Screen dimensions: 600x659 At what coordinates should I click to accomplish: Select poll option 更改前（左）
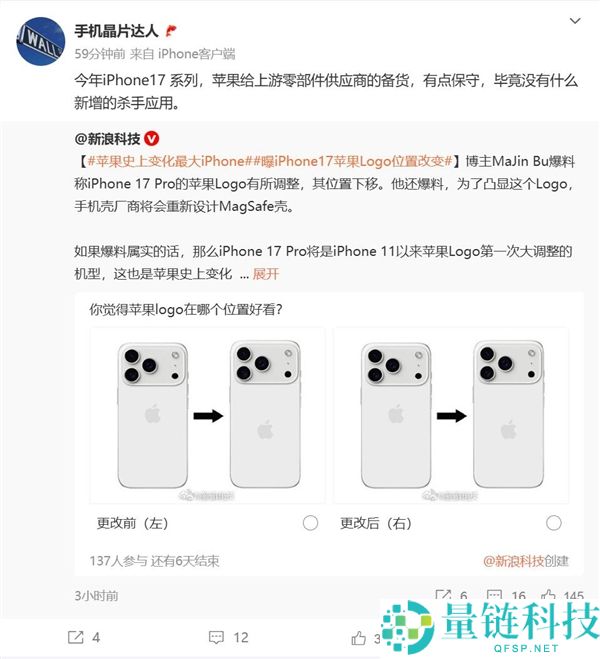[x=310, y=523]
